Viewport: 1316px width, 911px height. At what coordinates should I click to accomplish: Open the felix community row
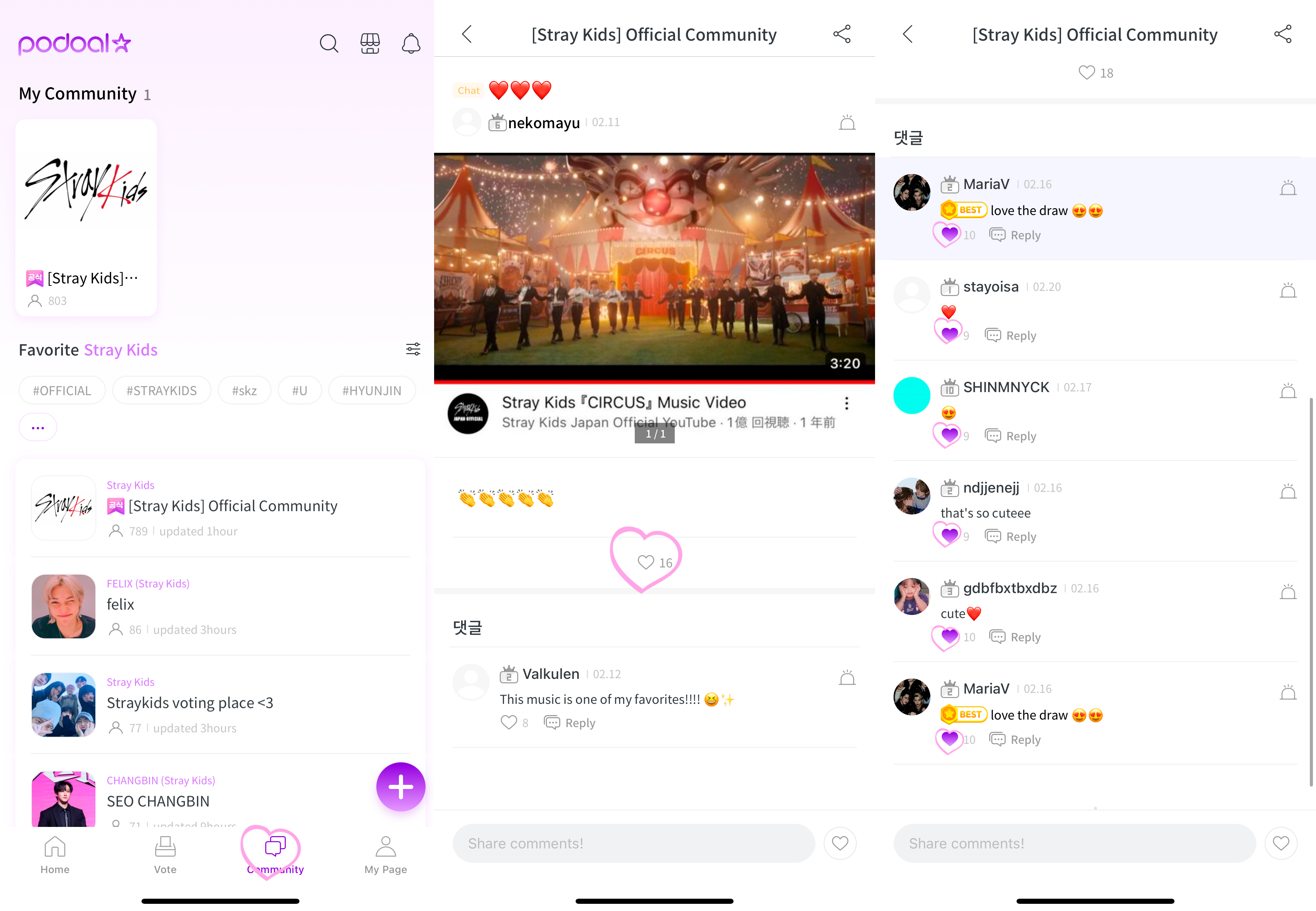[x=220, y=606]
